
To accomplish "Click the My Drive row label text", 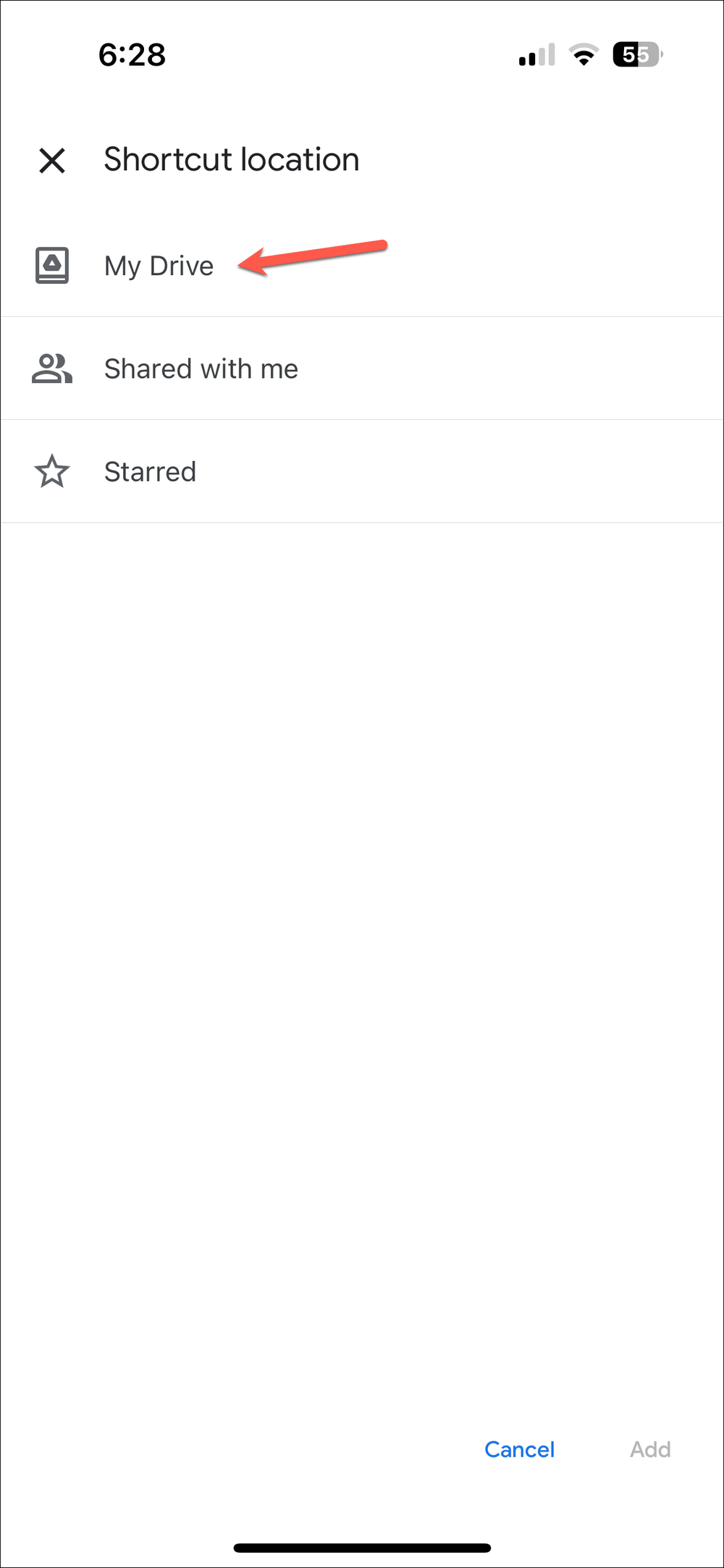I will pos(159,266).
